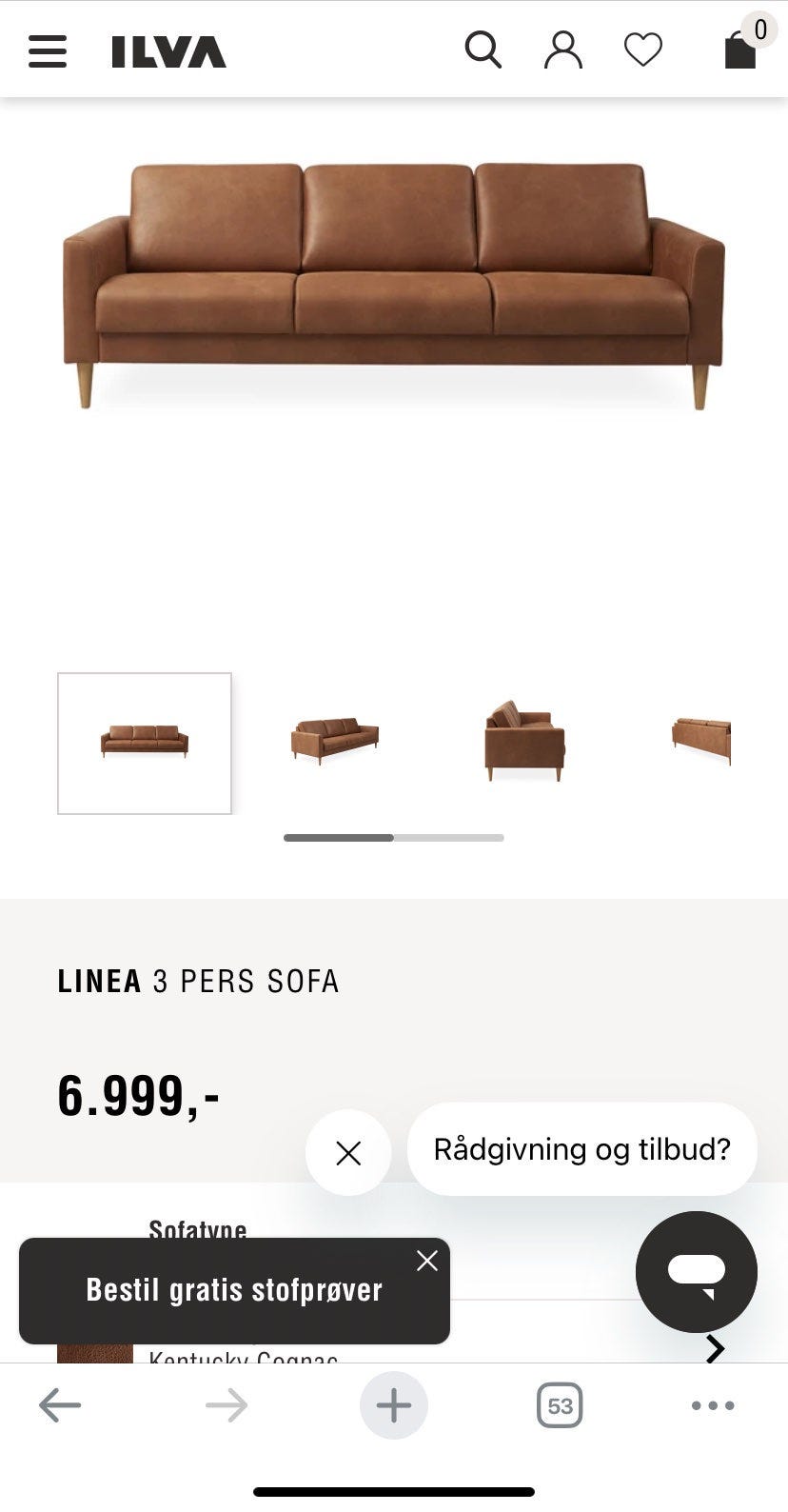Image resolution: width=788 pixels, height=1512 pixels.
Task: View the 53 open tabs
Action: 560,1405
